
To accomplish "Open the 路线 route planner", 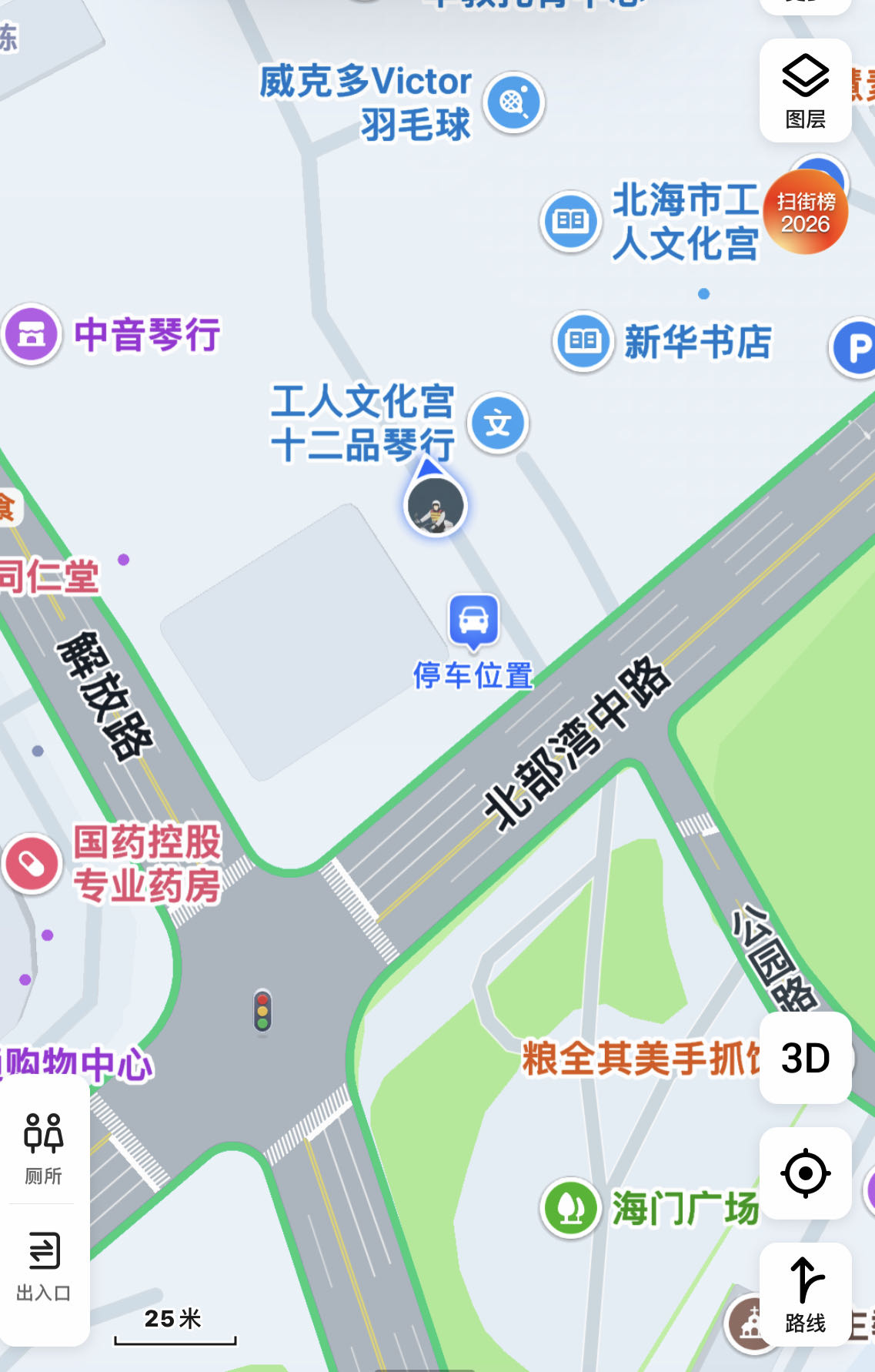I will coord(805,1293).
